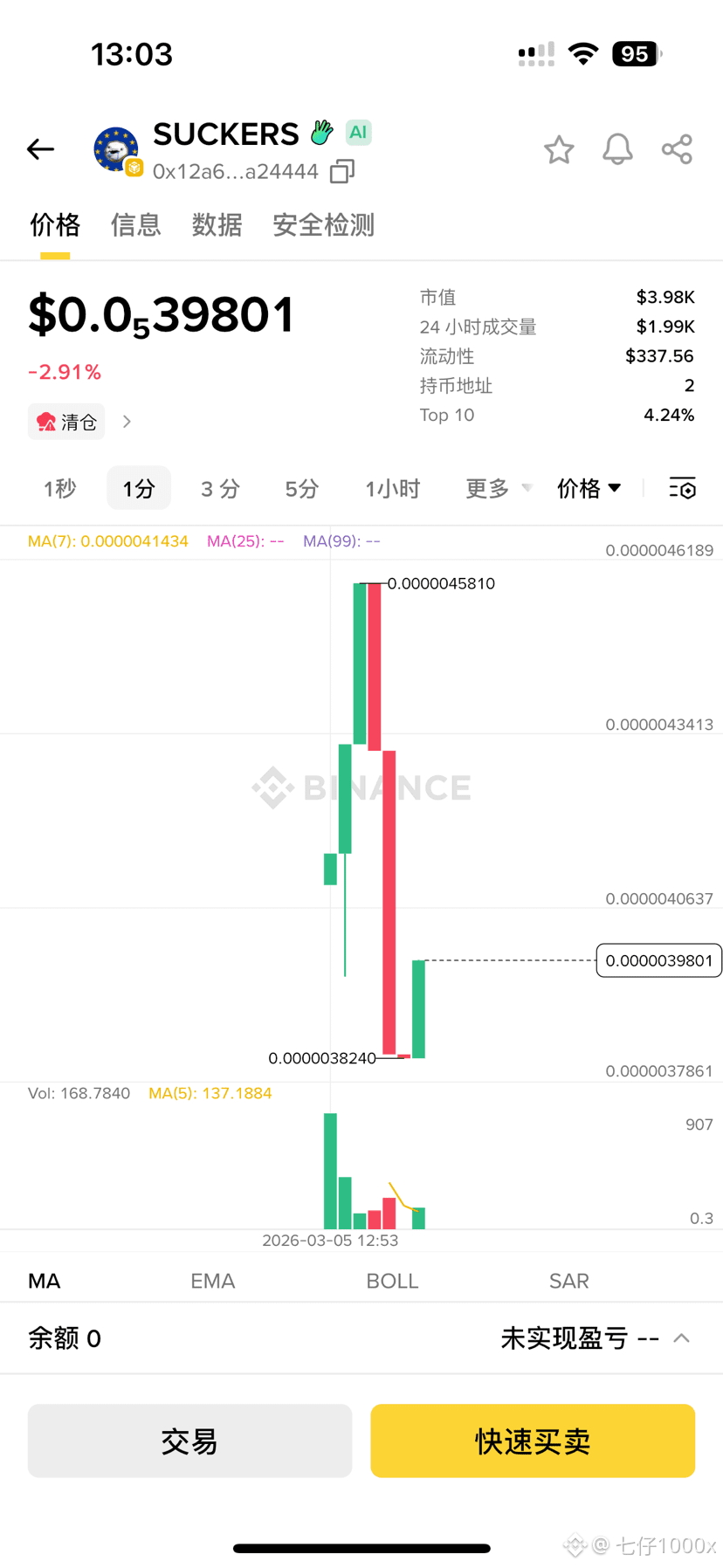Open the price alert bell
The height and width of the screenshot is (1568, 723).
point(617,149)
